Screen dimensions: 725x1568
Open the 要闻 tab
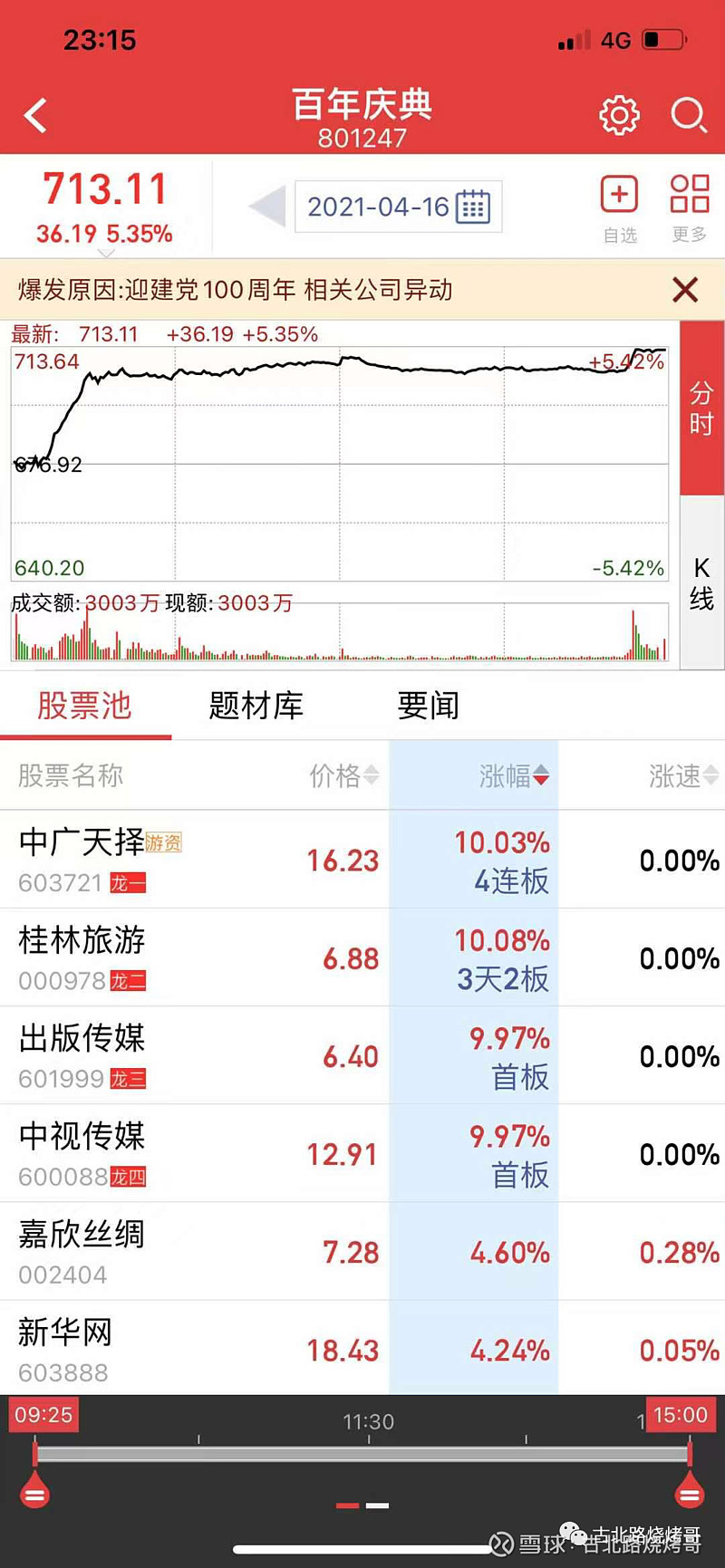pyautogui.click(x=428, y=706)
